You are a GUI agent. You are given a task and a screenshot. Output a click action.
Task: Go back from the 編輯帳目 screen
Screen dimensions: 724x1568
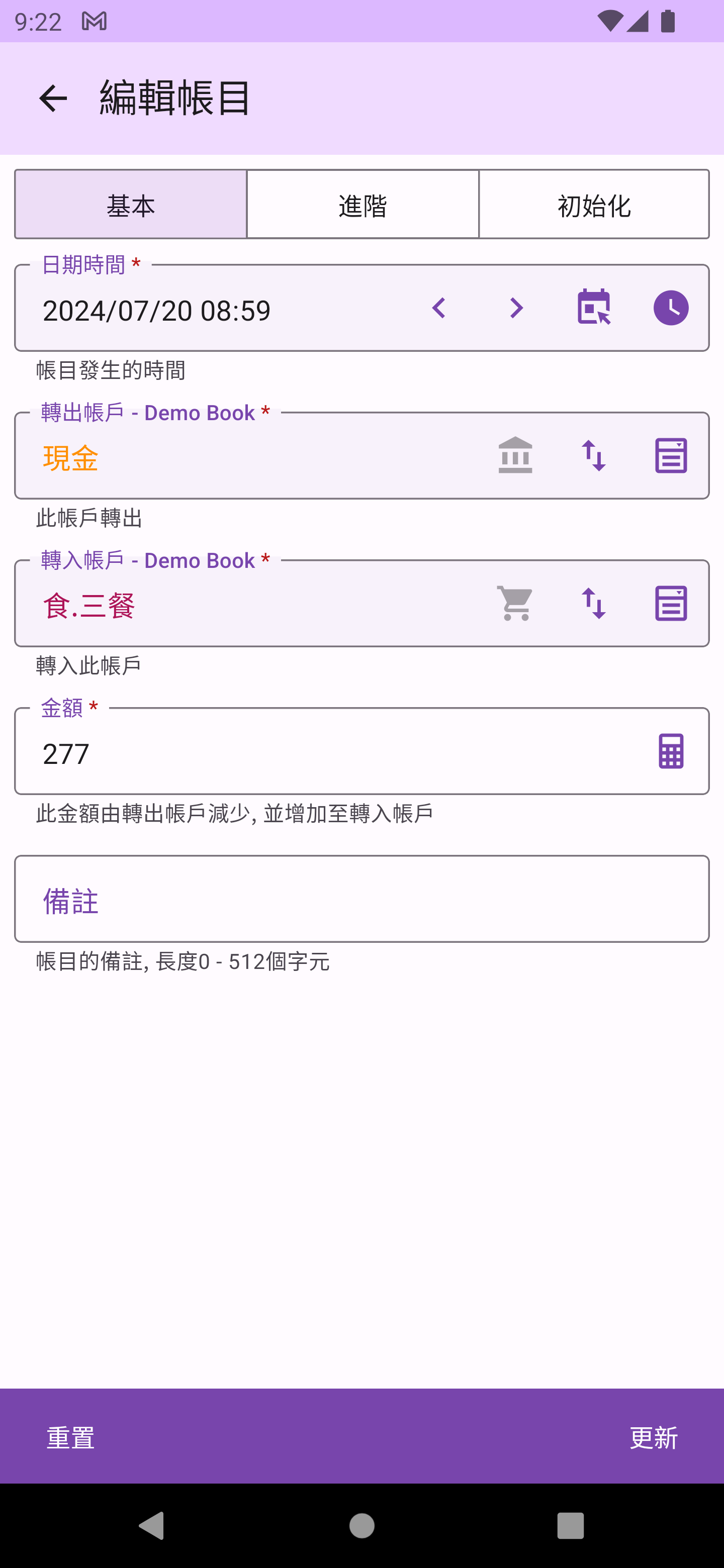click(53, 98)
